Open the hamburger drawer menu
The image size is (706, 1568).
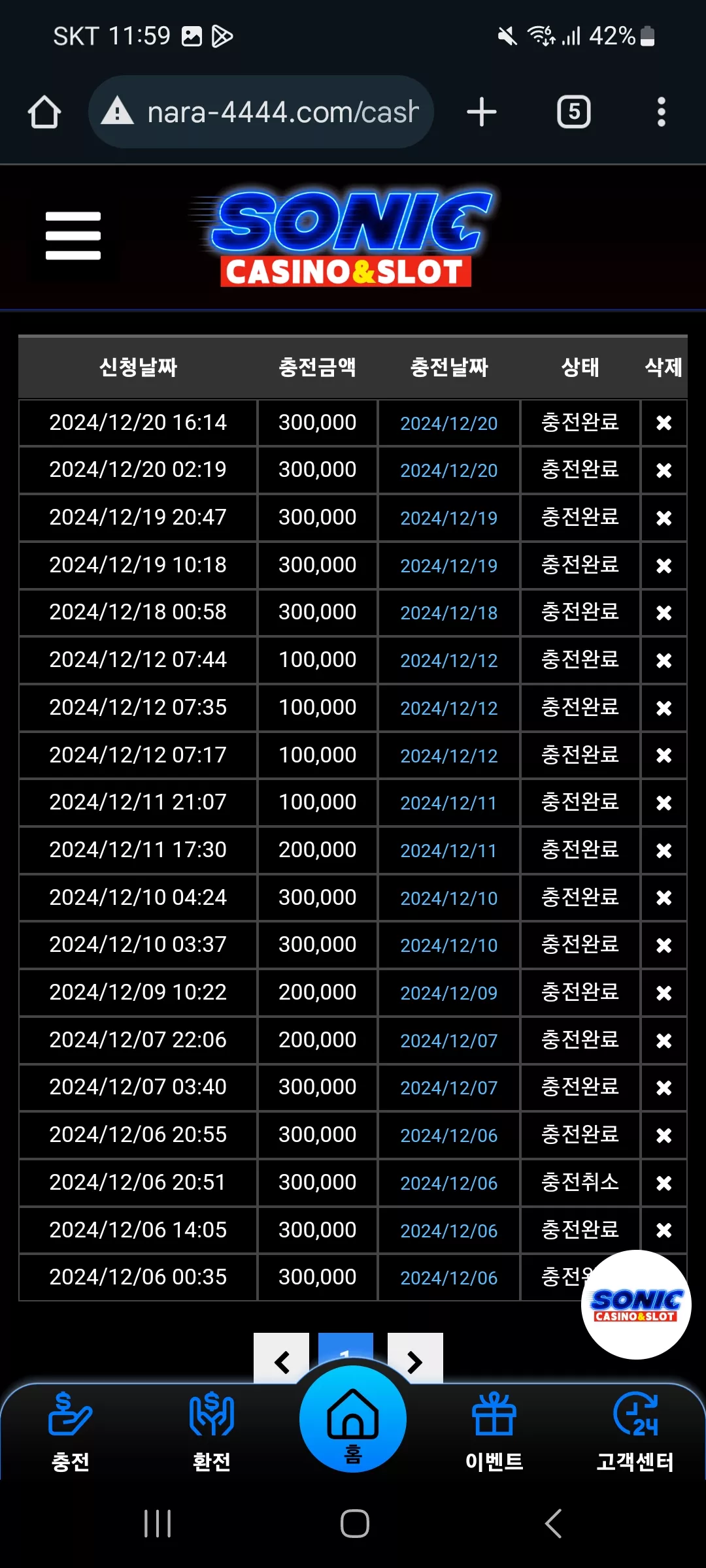click(x=73, y=236)
